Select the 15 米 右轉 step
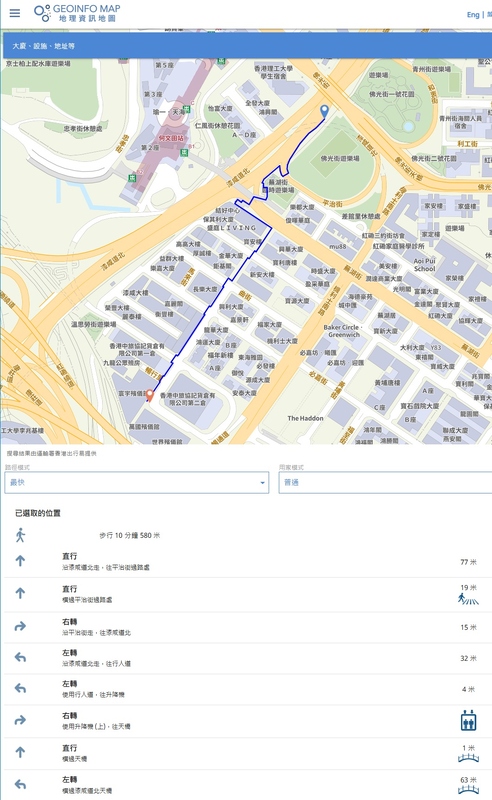This screenshot has height=800, width=492. point(248,627)
